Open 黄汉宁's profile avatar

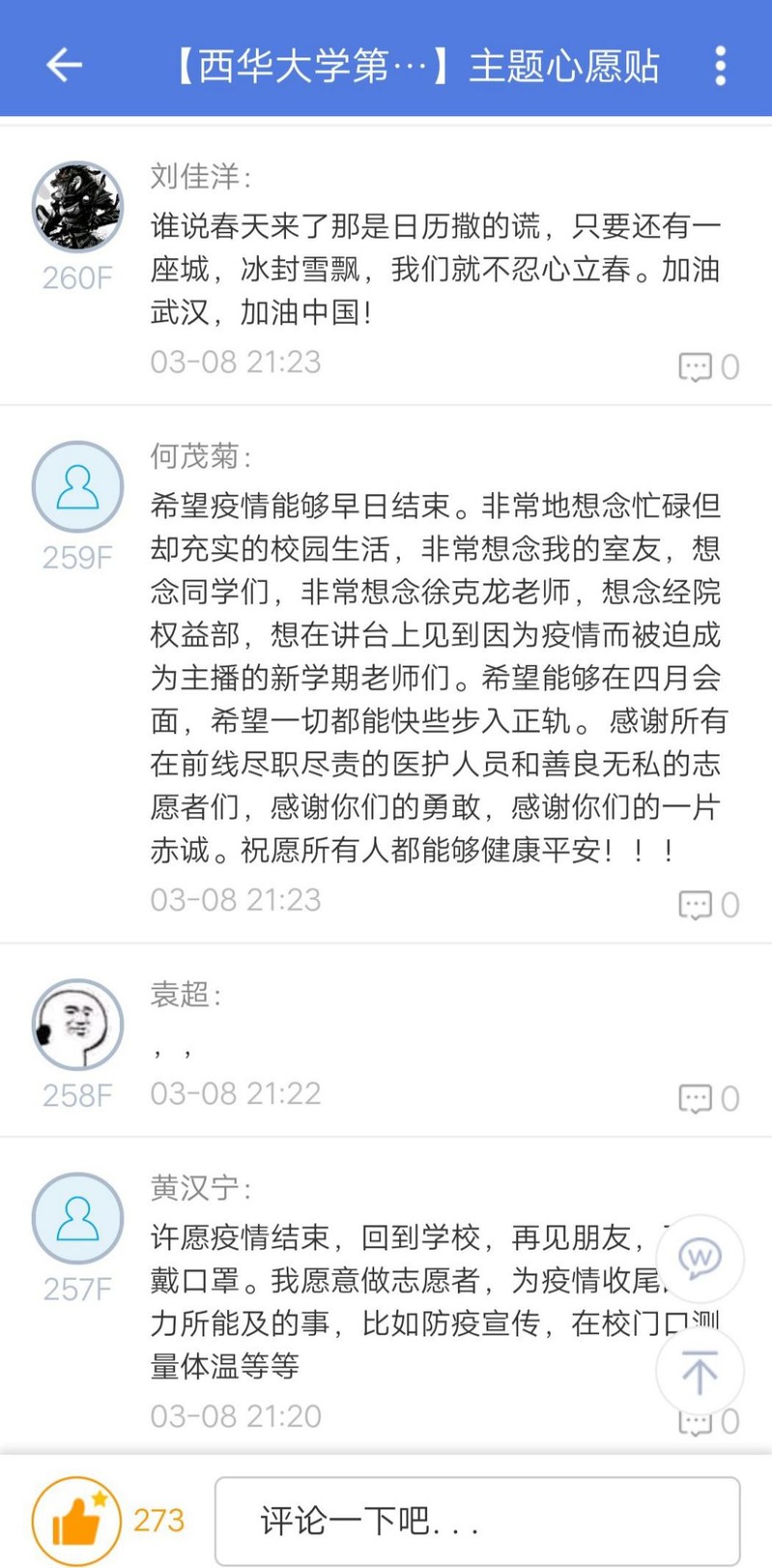click(77, 1218)
